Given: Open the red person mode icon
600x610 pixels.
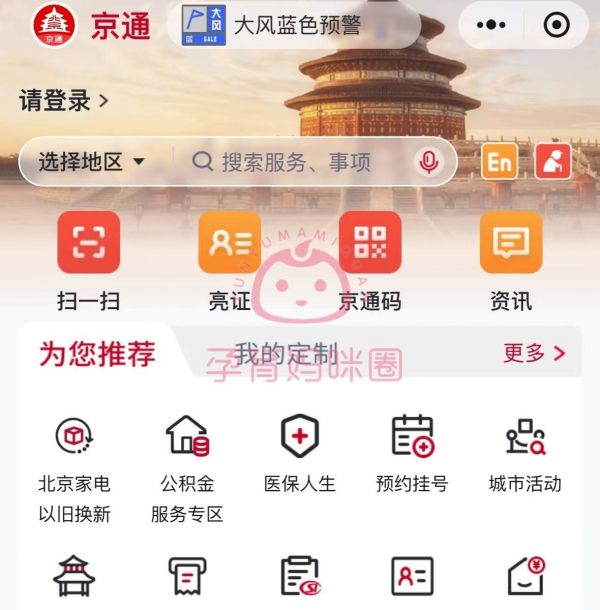Looking at the screenshot, I should click(x=552, y=162).
